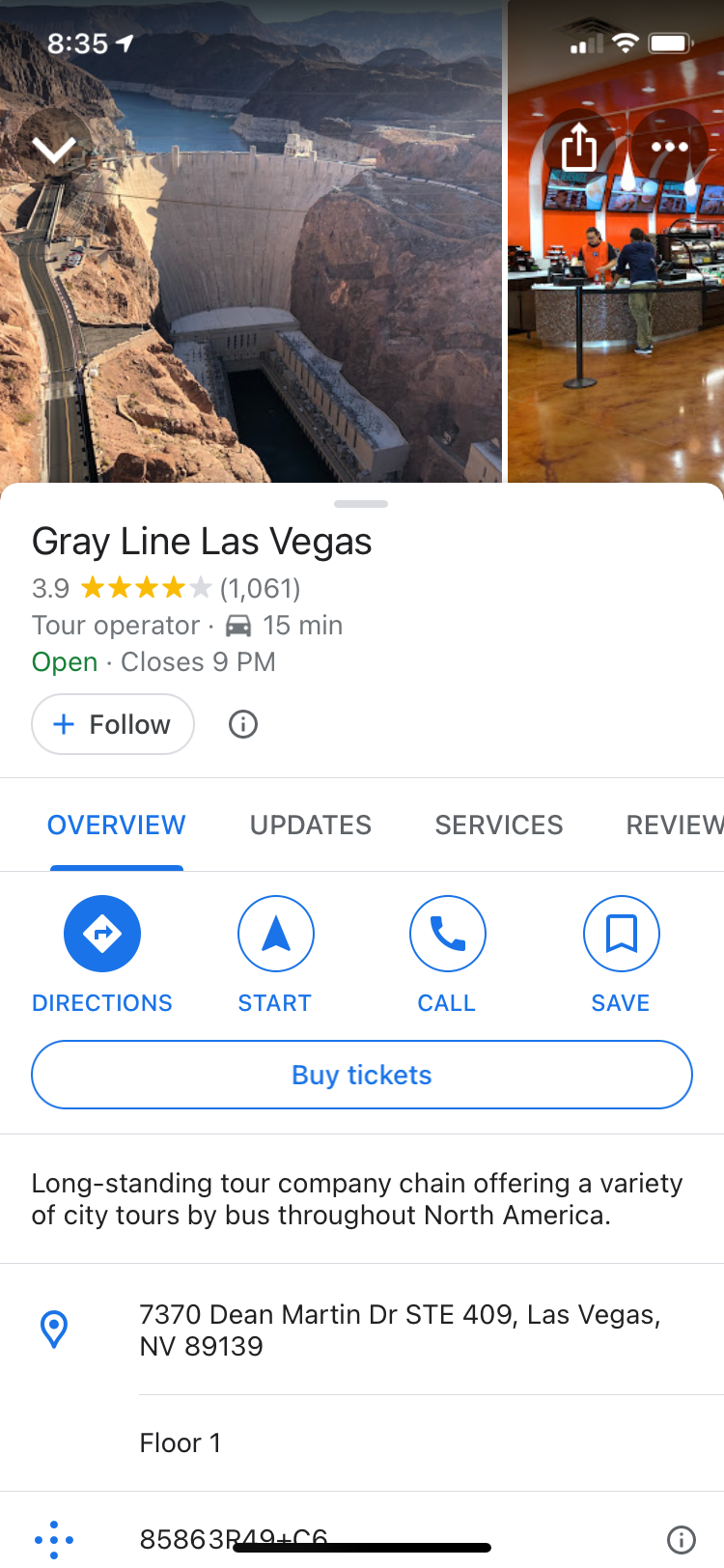Image resolution: width=724 pixels, height=1568 pixels.
Task: Follow Gray Line Las Vegas
Action: [113, 724]
